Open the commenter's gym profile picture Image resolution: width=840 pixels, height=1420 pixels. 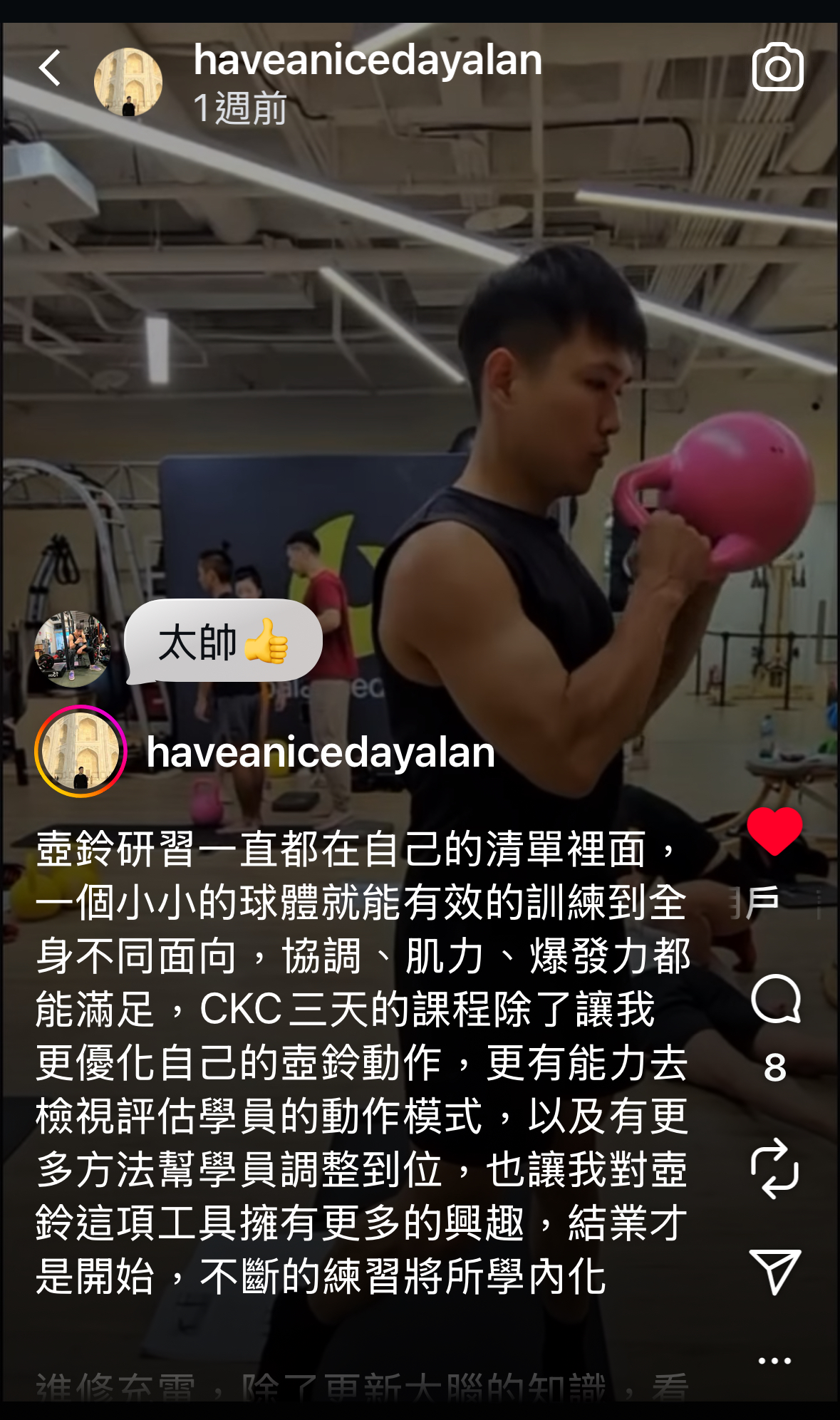point(73,649)
